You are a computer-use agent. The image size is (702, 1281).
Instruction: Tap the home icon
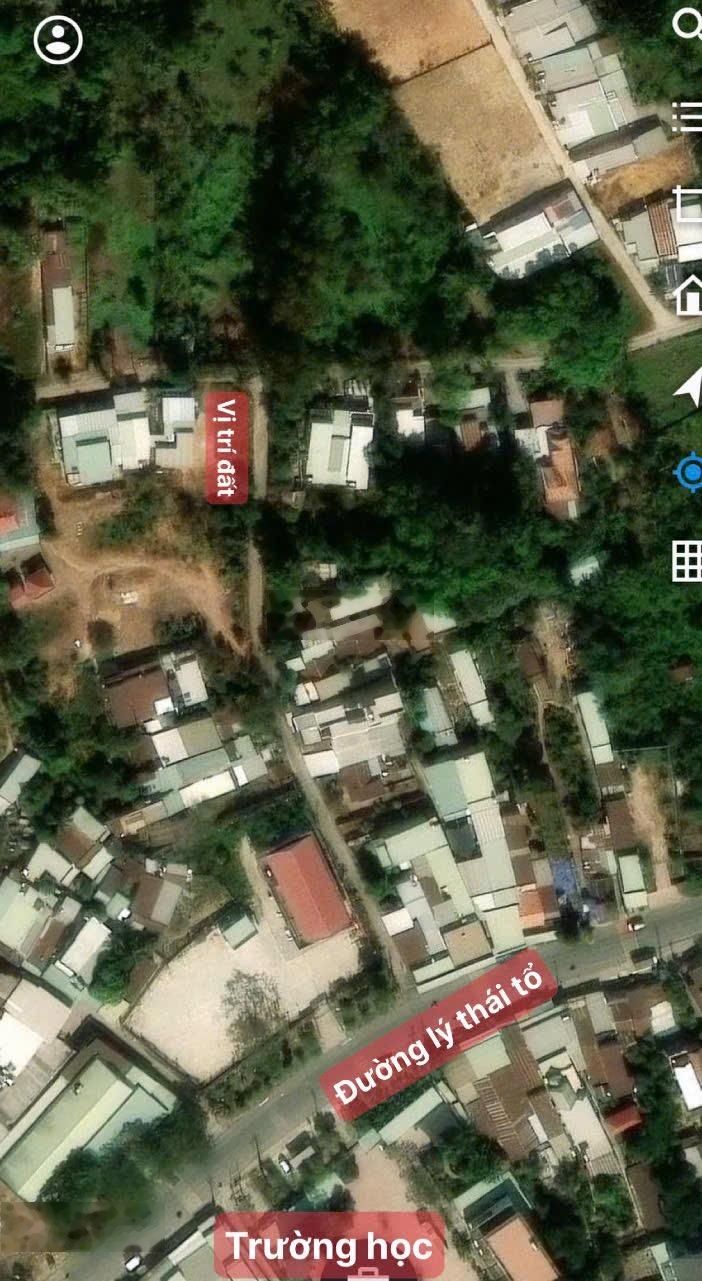[x=690, y=295]
